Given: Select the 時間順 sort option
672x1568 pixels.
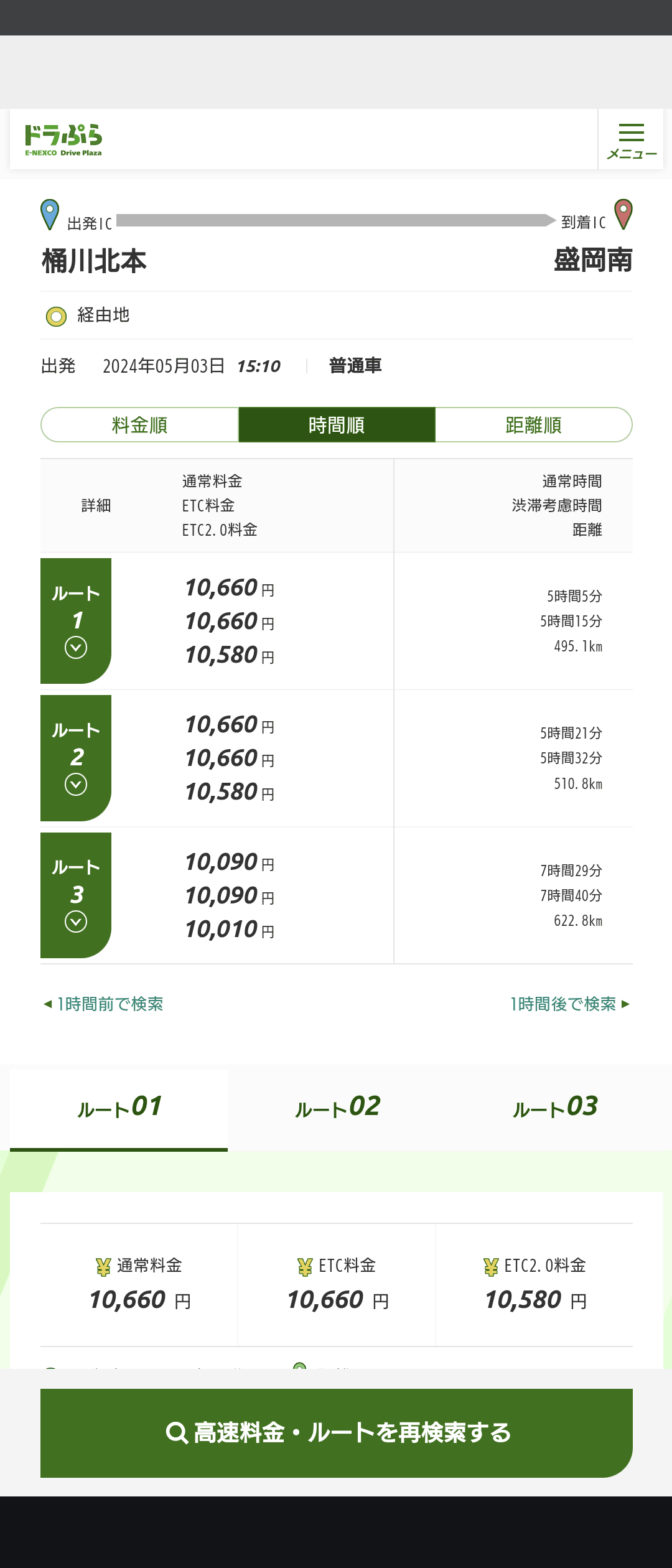Looking at the screenshot, I should tap(336, 424).
